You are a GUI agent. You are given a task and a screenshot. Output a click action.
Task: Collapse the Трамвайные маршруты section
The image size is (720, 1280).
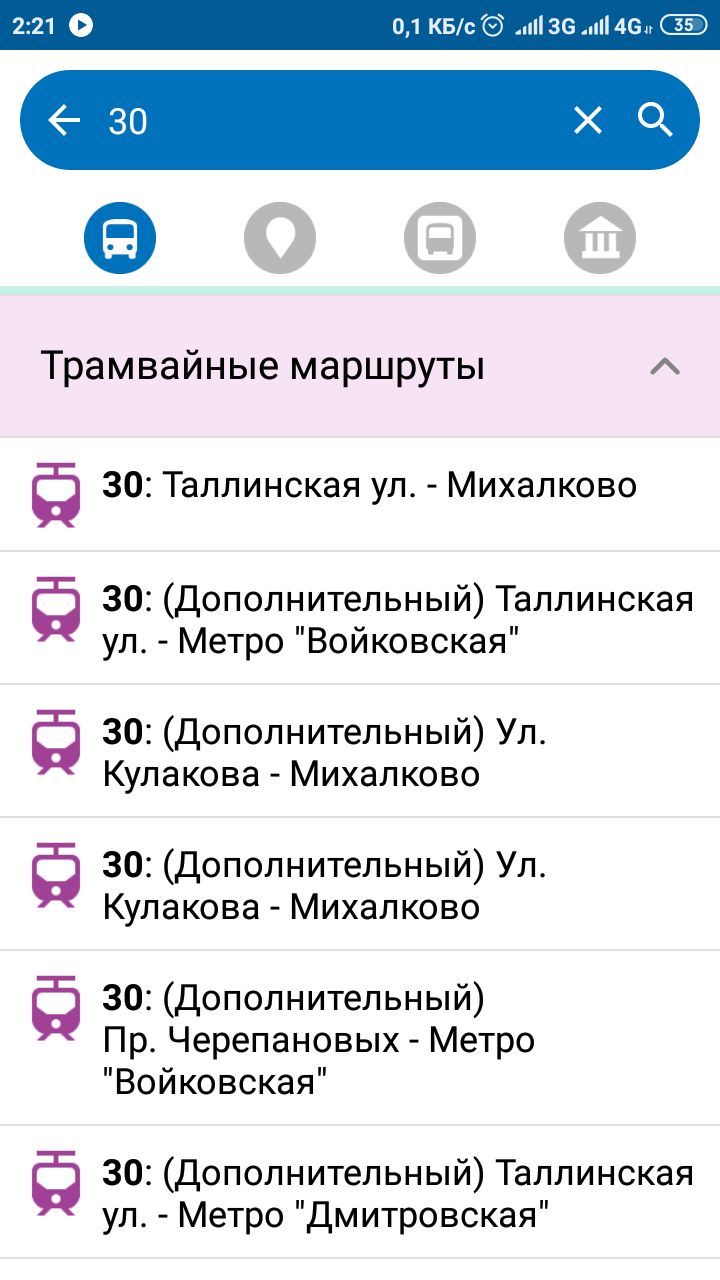[x=665, y=367]
